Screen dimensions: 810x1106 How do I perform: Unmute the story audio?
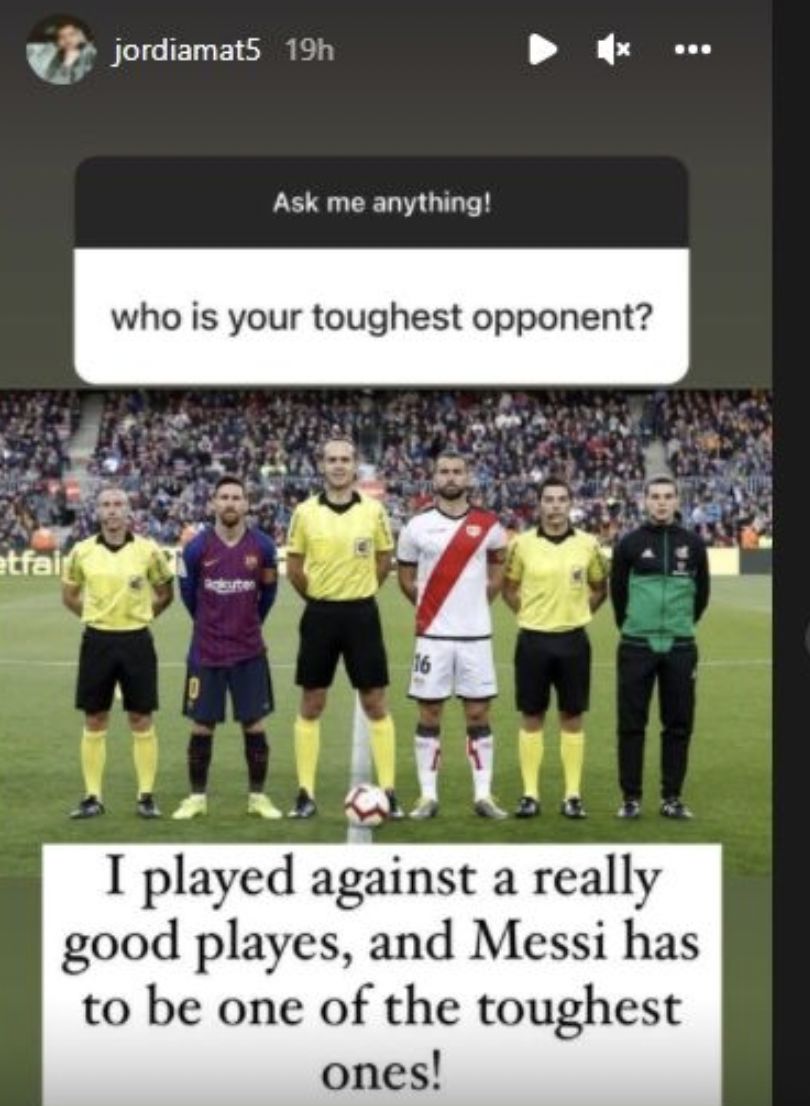612,50
